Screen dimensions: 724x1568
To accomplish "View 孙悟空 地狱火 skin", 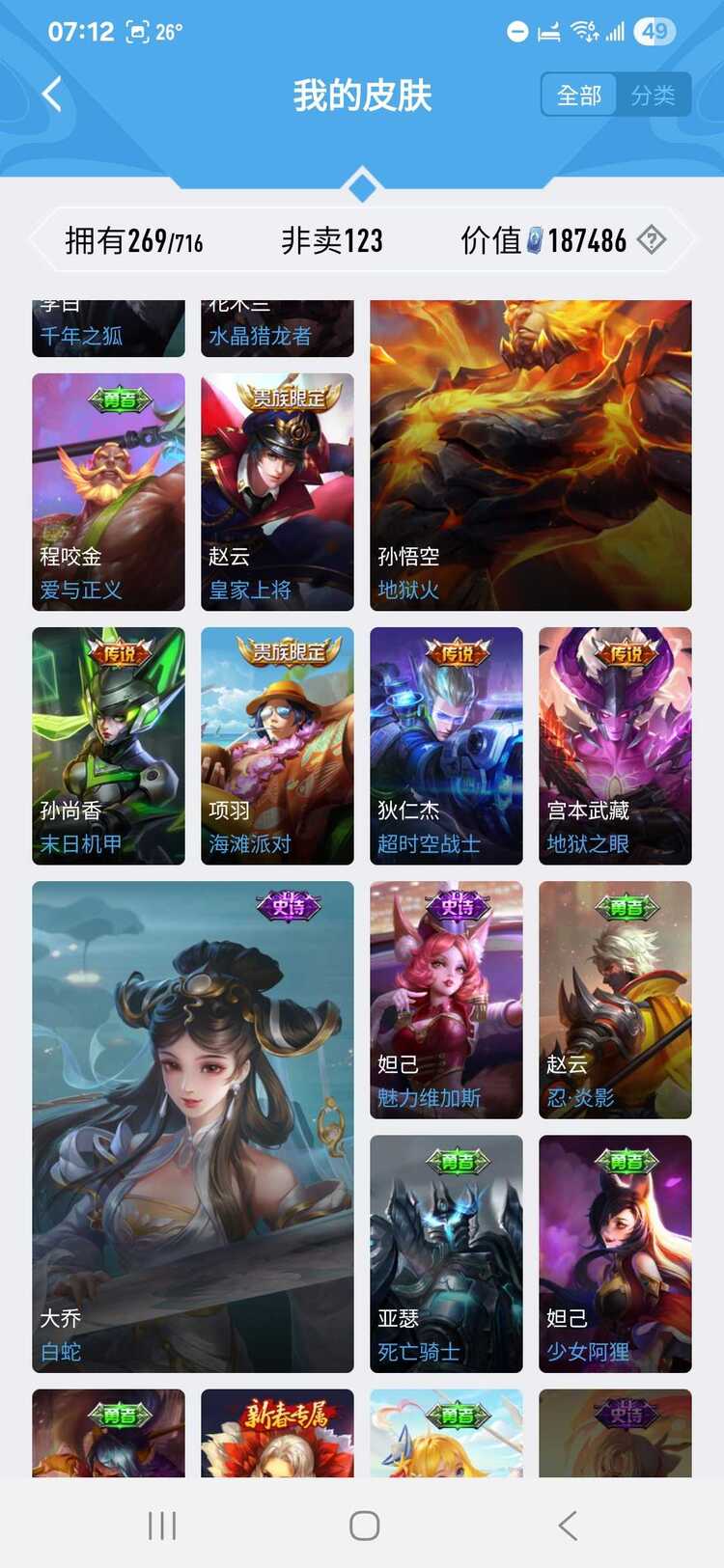I will coord(530,455).
